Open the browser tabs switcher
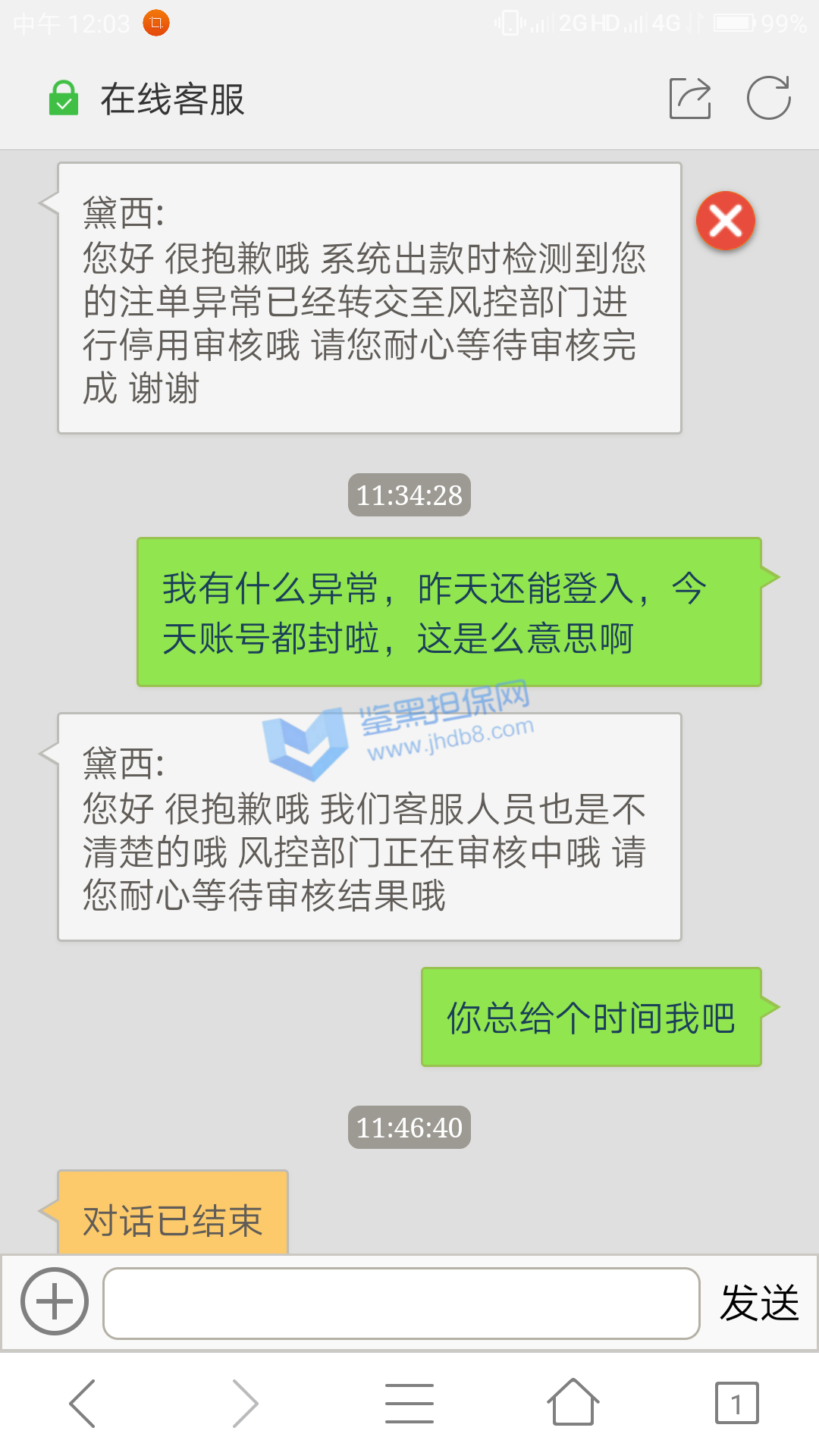The image size is (819, 1456). (736, 1403)
